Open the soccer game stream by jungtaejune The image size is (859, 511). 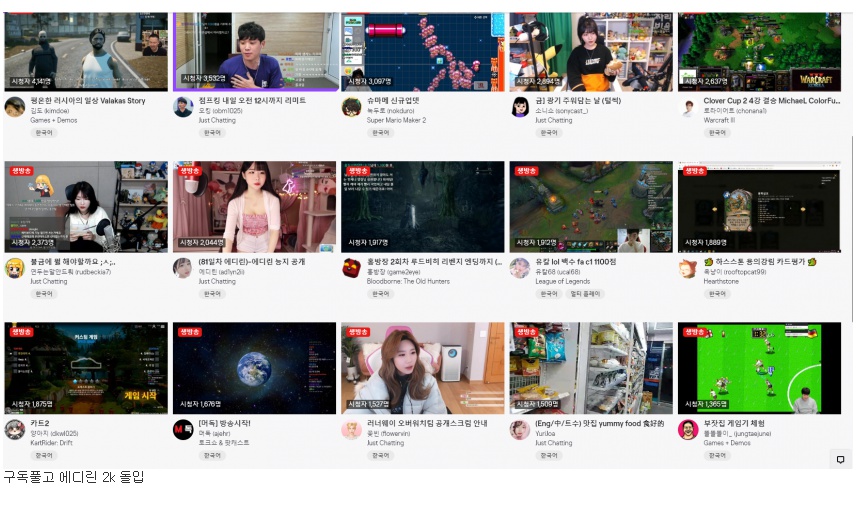click(759, 367)
